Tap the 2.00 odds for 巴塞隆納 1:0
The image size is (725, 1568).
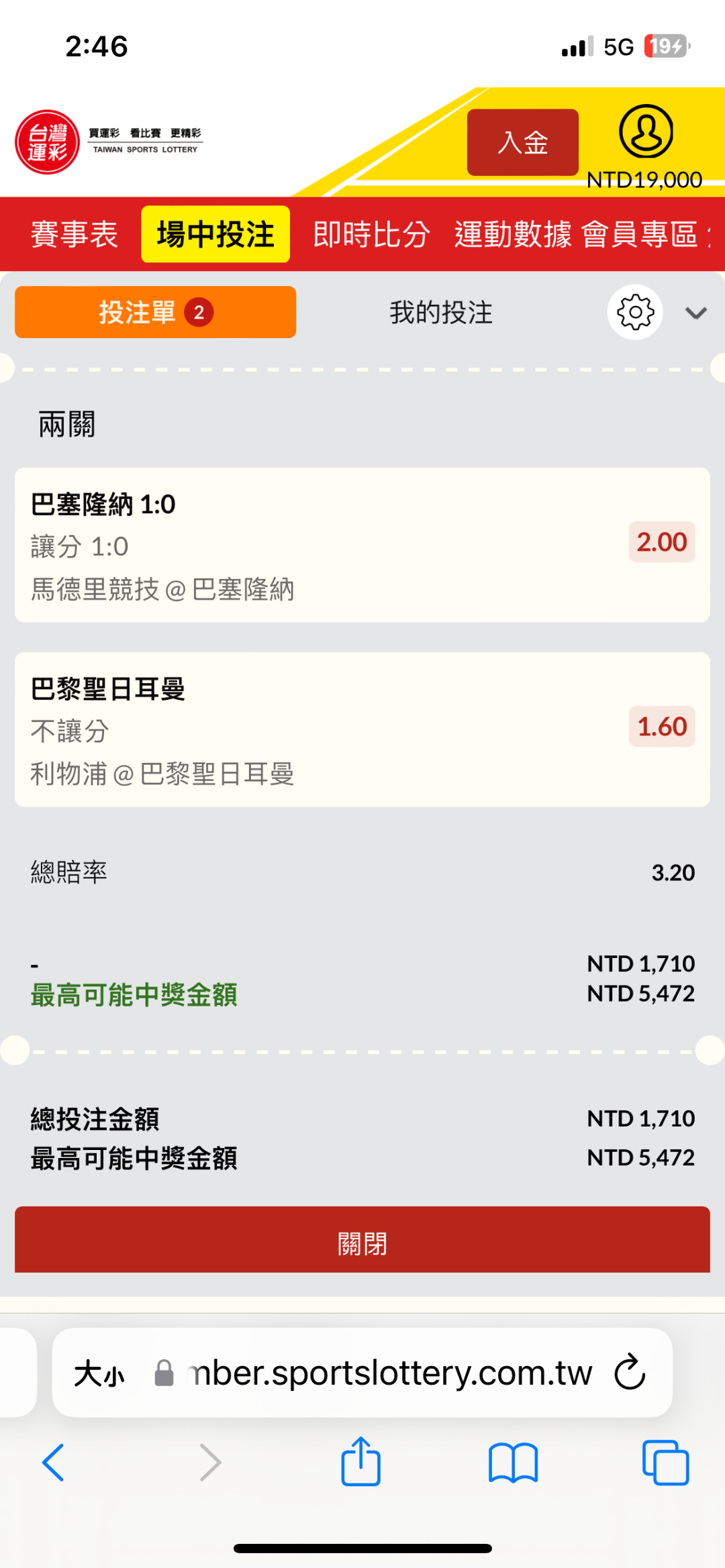[x=661, y=542]
